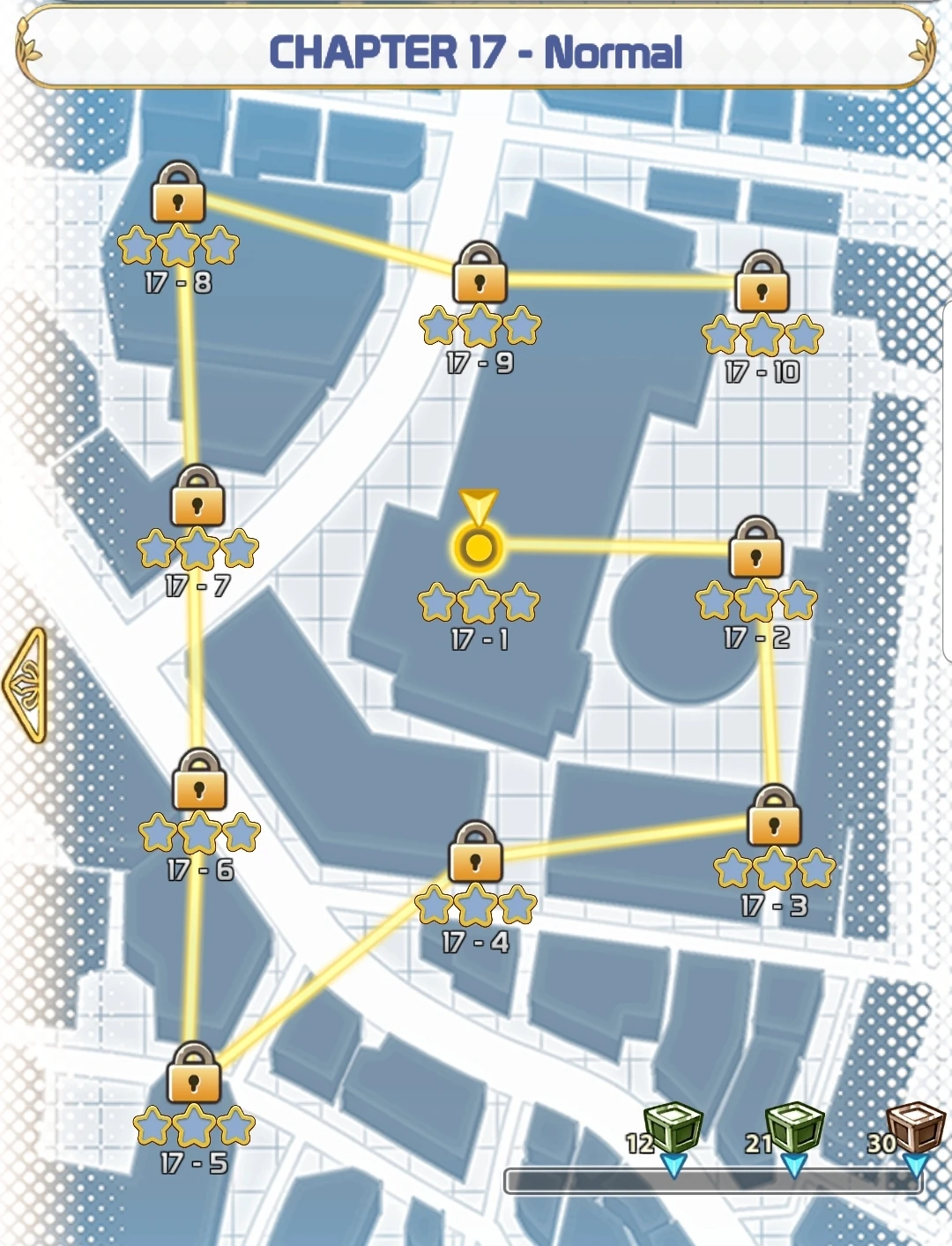Tap the locked stage 17-3 node
952x1246 pixels.
click(x=774, y=817)
